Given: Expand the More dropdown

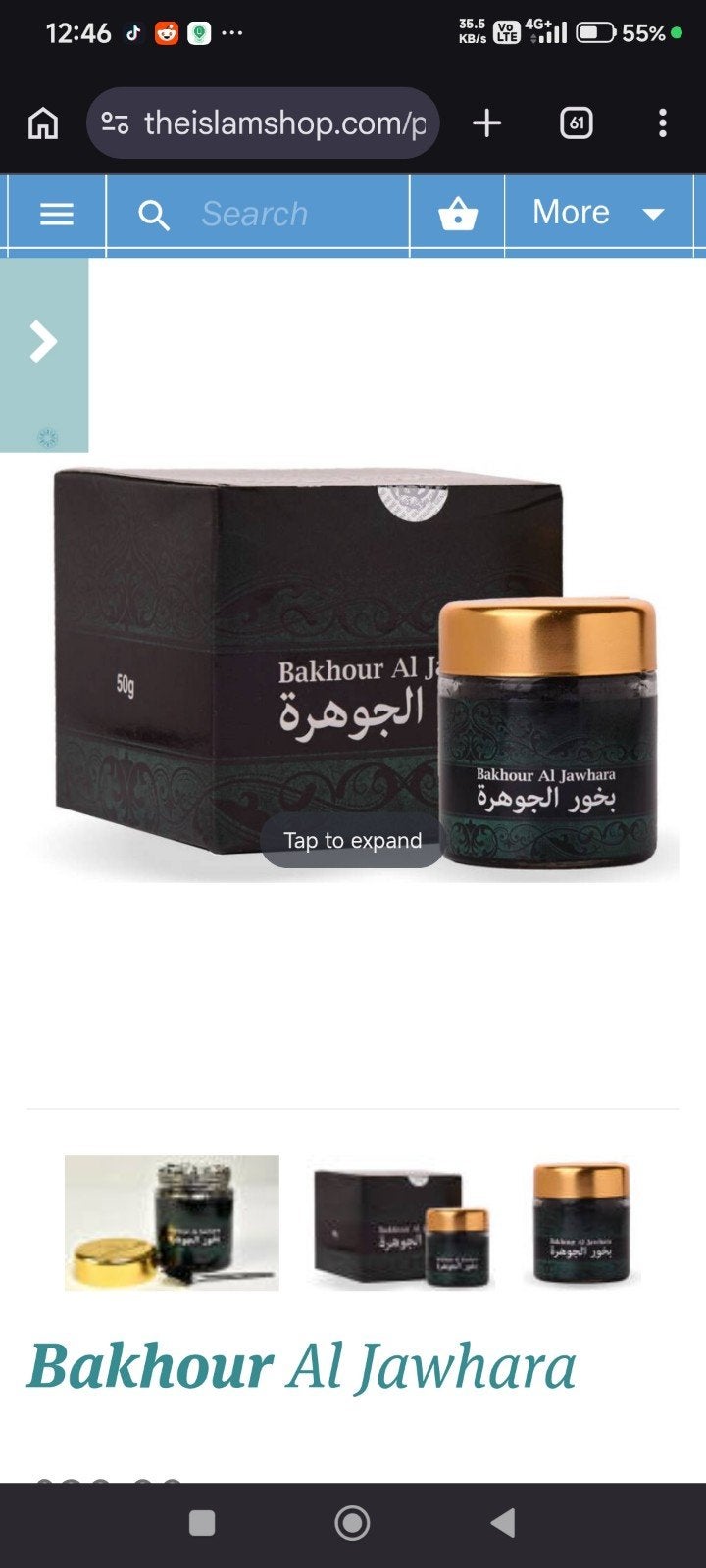Looking at the screenshot, I should point(599,214).
